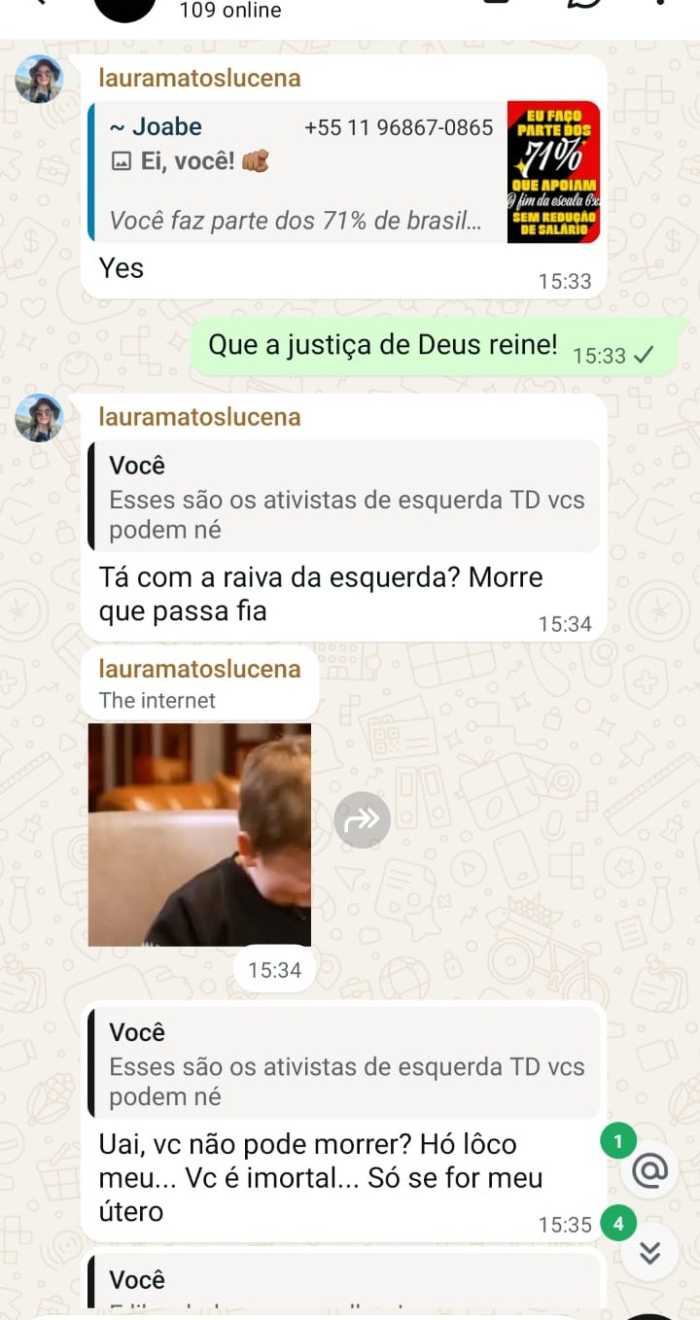Jump down to the latest messages
The height and width of the screenshot is (1320, 700).
tap(650, 1253)
